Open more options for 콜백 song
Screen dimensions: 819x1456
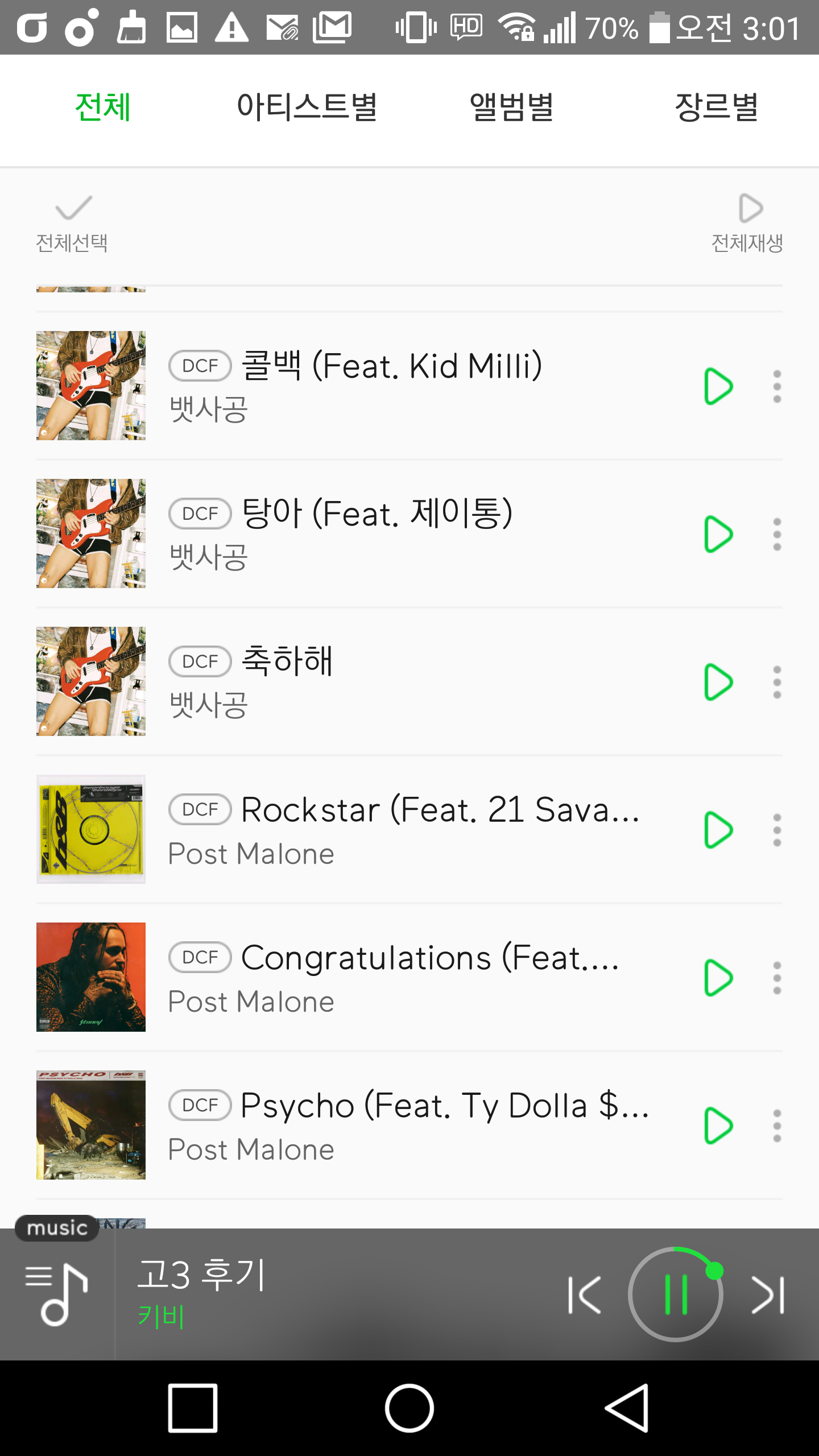point(777,387)
